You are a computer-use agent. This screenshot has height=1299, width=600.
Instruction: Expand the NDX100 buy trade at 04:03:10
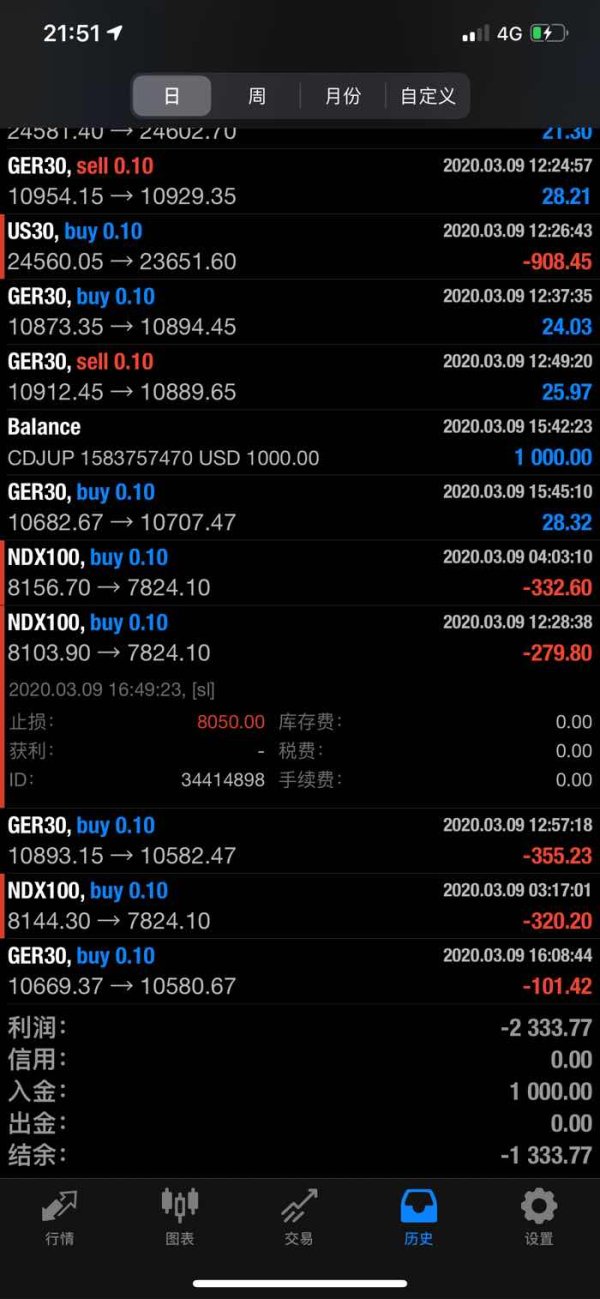pos(300,573)
